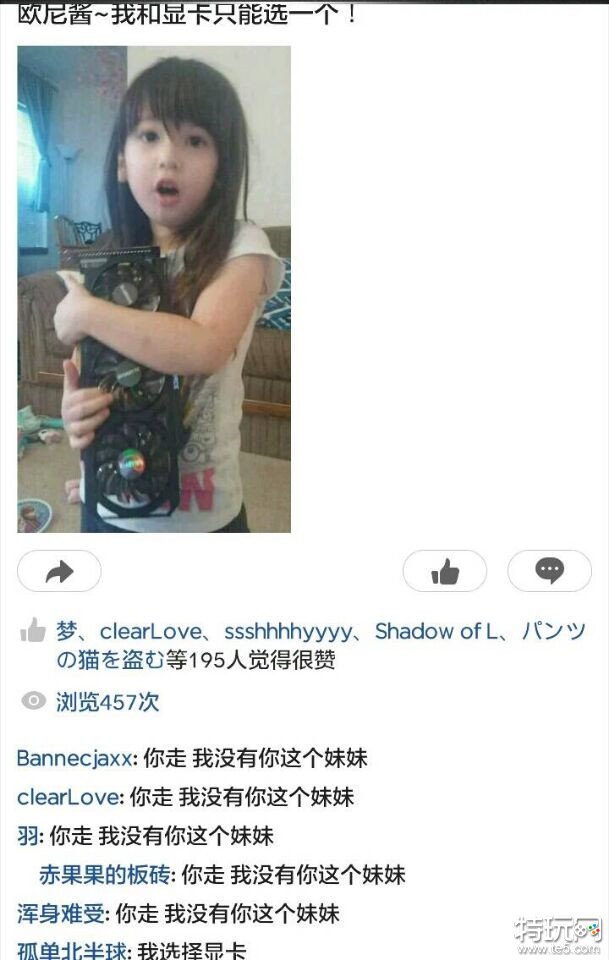Screen dimensions: 609x960
Task: Open the post photo in full view
Action: point(154,289)
